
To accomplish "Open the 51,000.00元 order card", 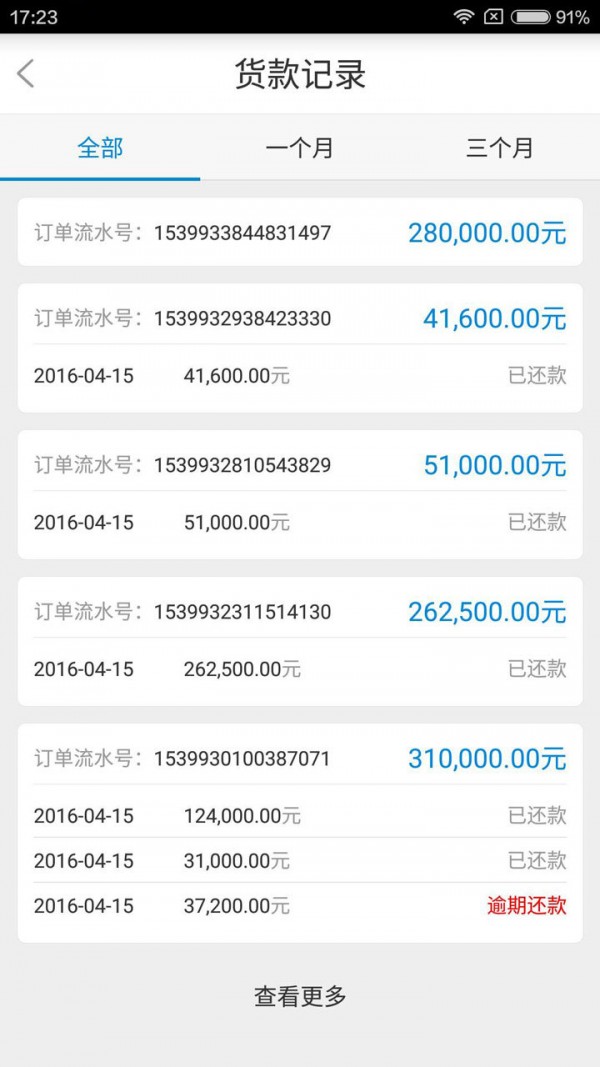I will (300, 495).
